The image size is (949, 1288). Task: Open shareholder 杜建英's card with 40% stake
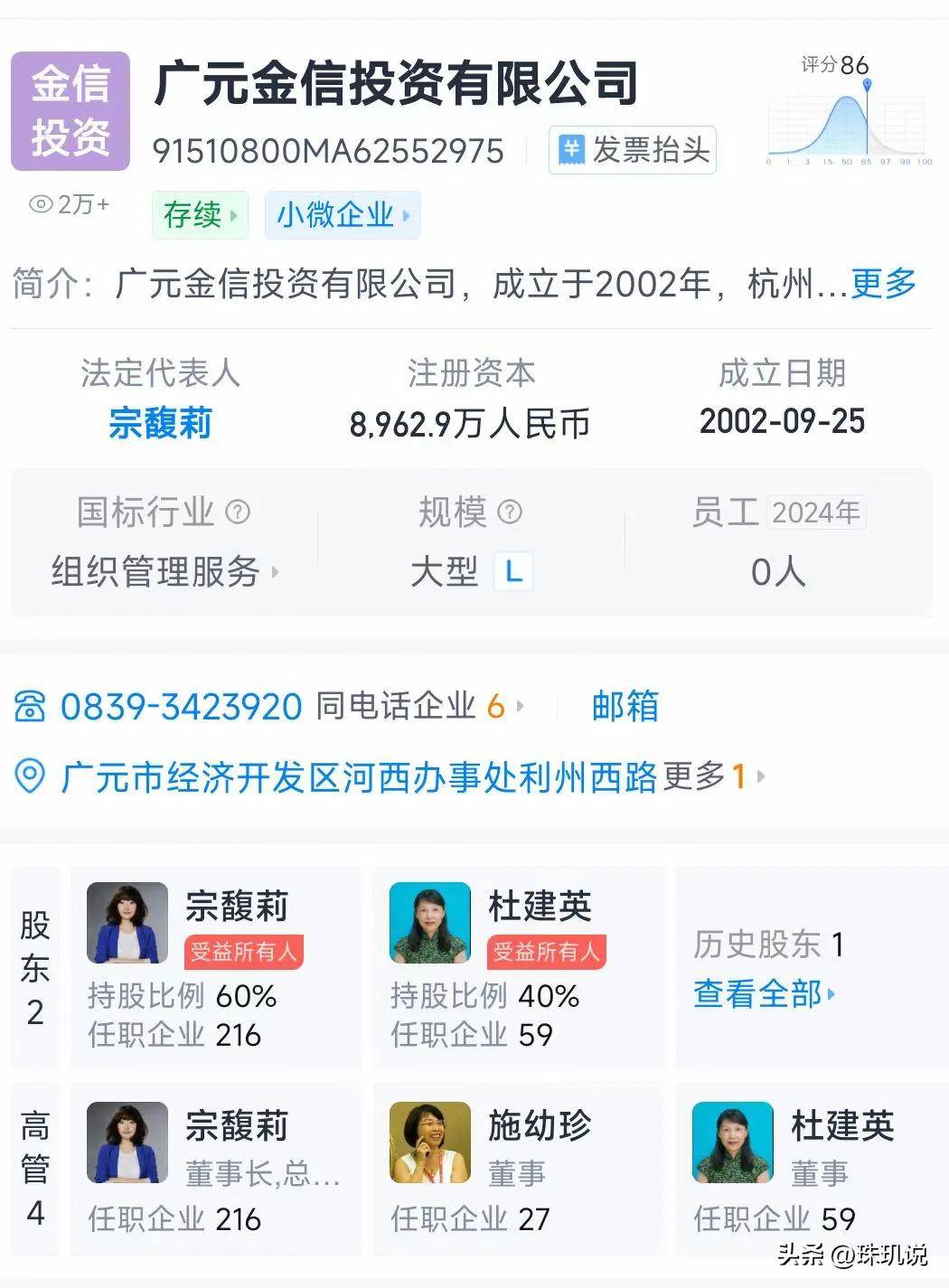(518, 969)
